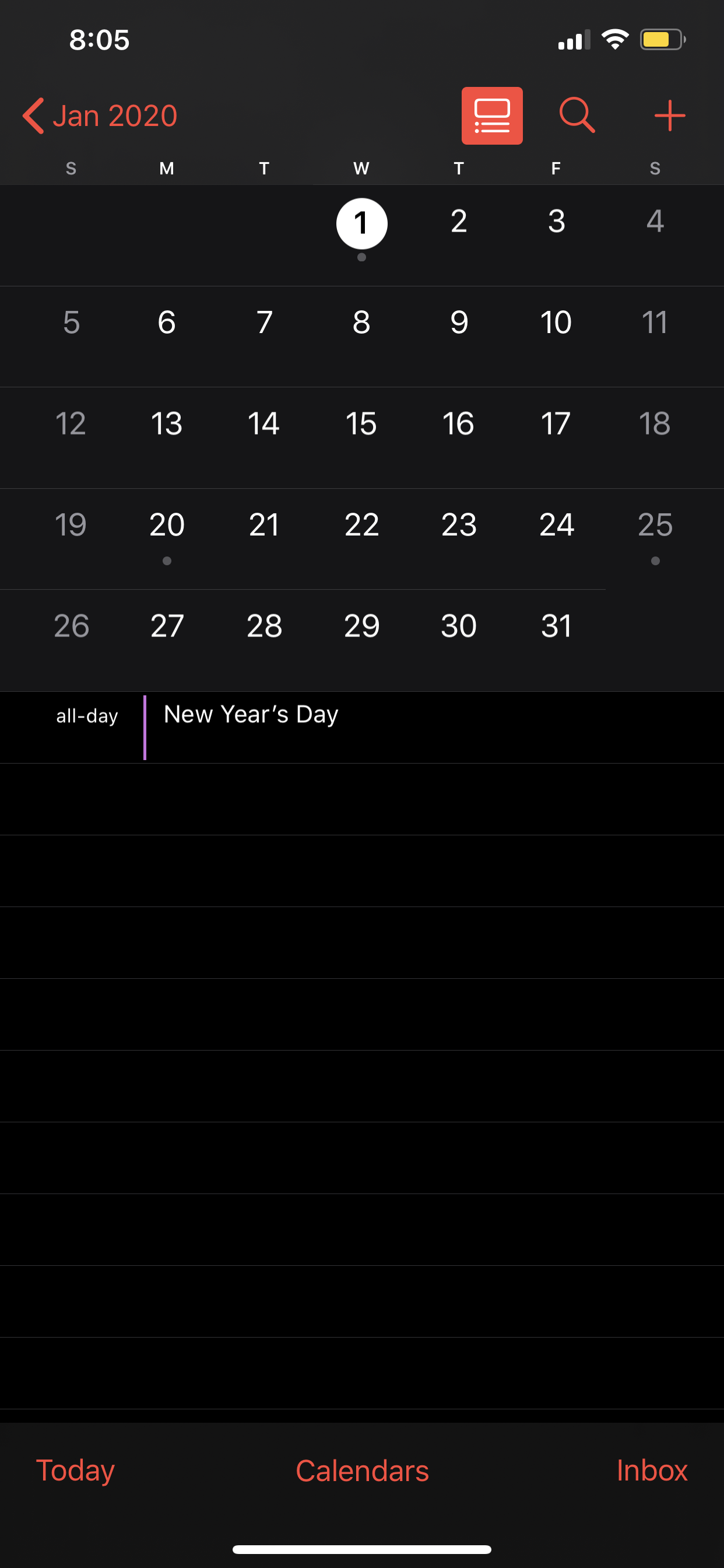Select January 20 on the calendar

click(x=167, y=524)
